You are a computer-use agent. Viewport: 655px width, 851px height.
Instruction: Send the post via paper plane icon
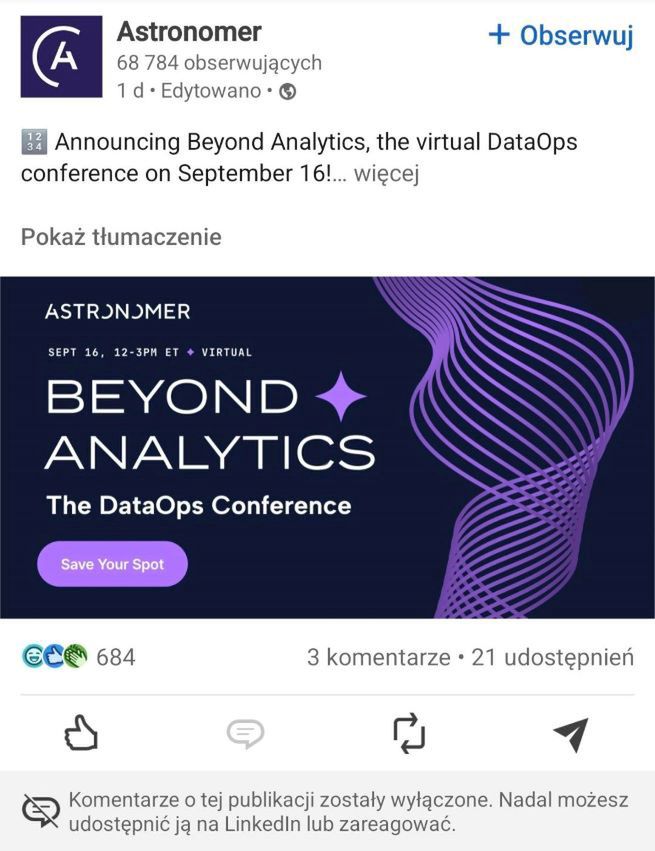(570, 735)
